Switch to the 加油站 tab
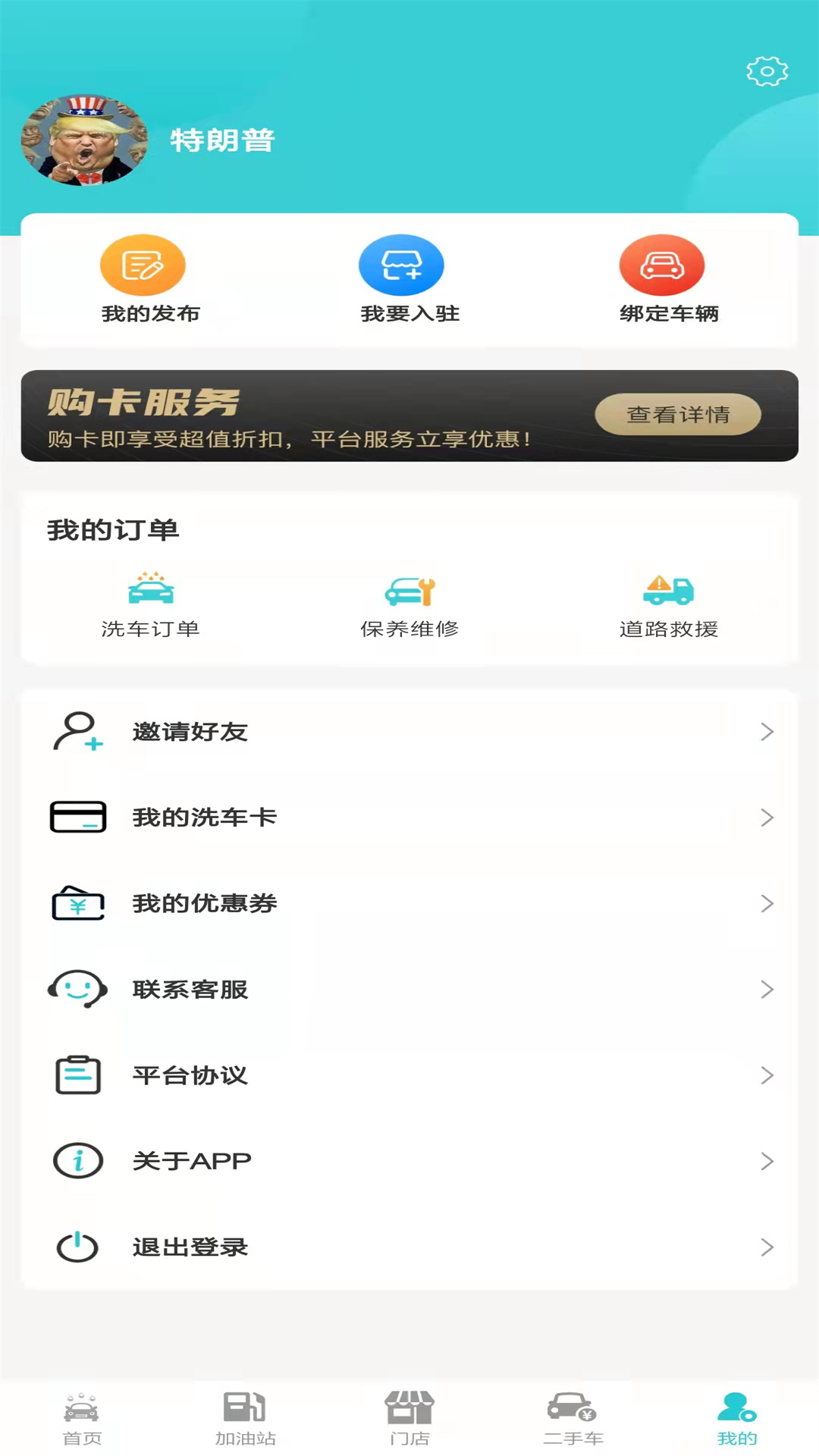Image resolution: width=819 pixels, height=1456 pixels. click(x=246, y=1420)
